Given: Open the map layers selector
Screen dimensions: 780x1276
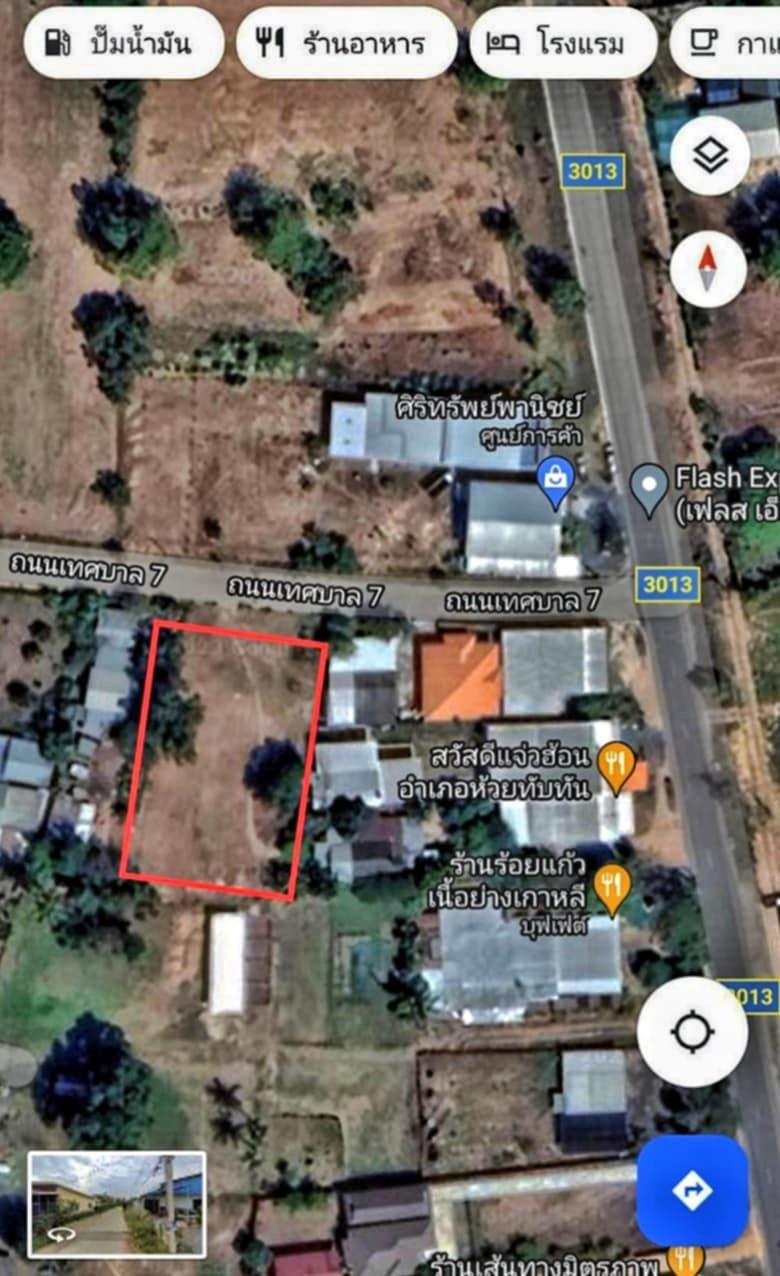Looking at the screenshot, I should [x=709, y=156].
